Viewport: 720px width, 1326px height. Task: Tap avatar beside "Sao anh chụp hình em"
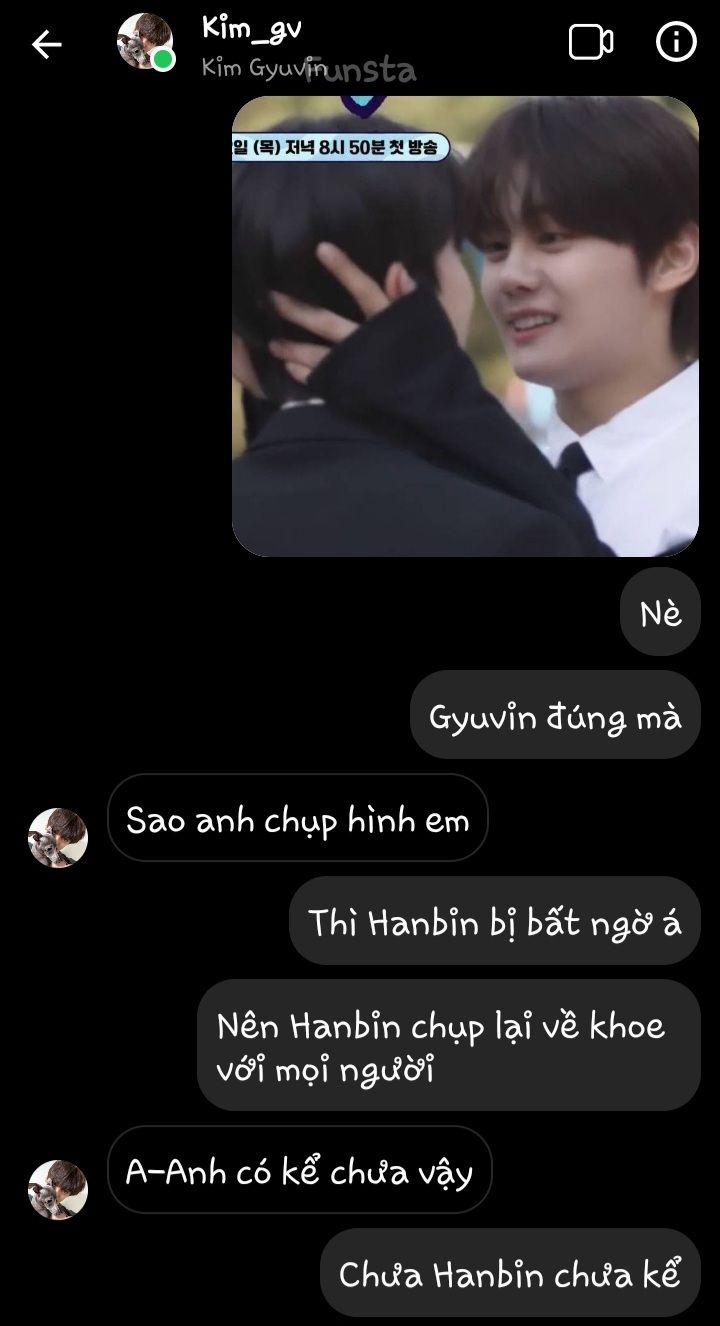pyautogui.click(x=58, y=837)
